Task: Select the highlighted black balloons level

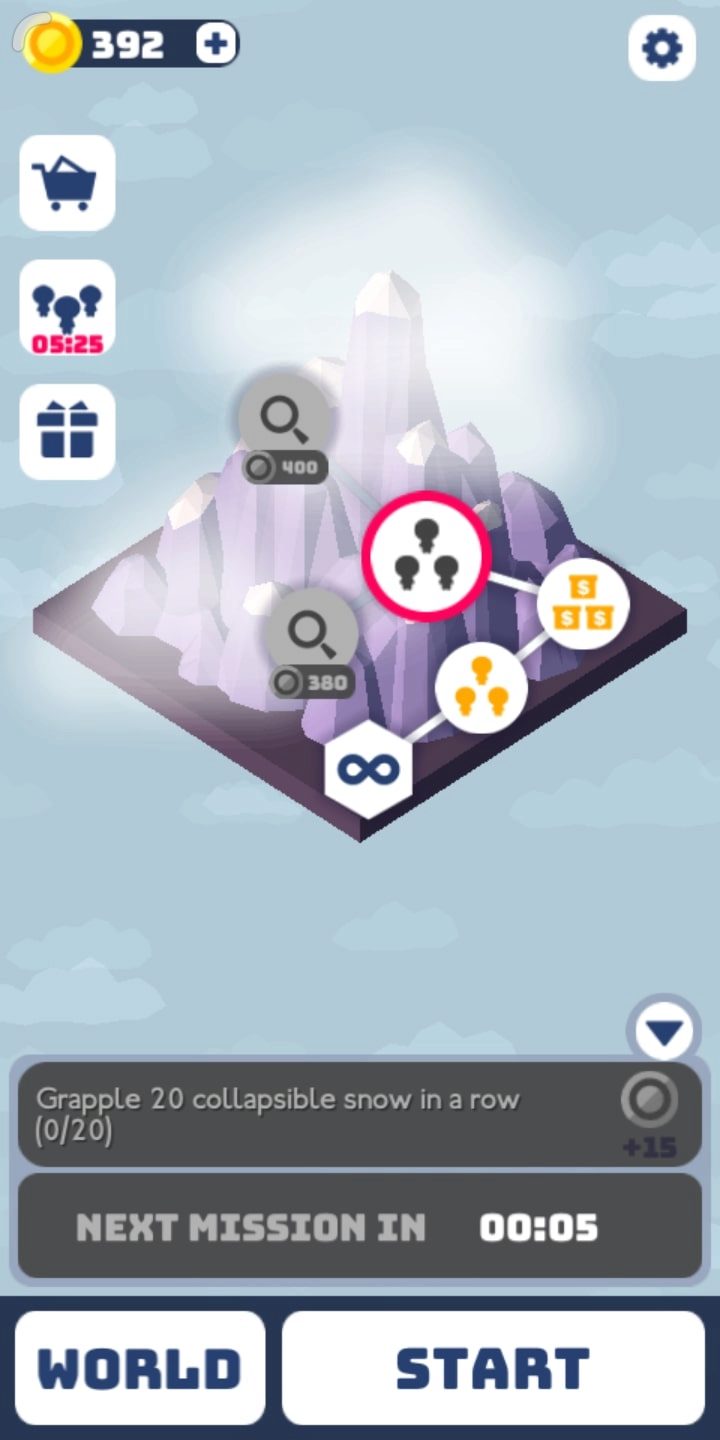Action: (x=427, y=556)
